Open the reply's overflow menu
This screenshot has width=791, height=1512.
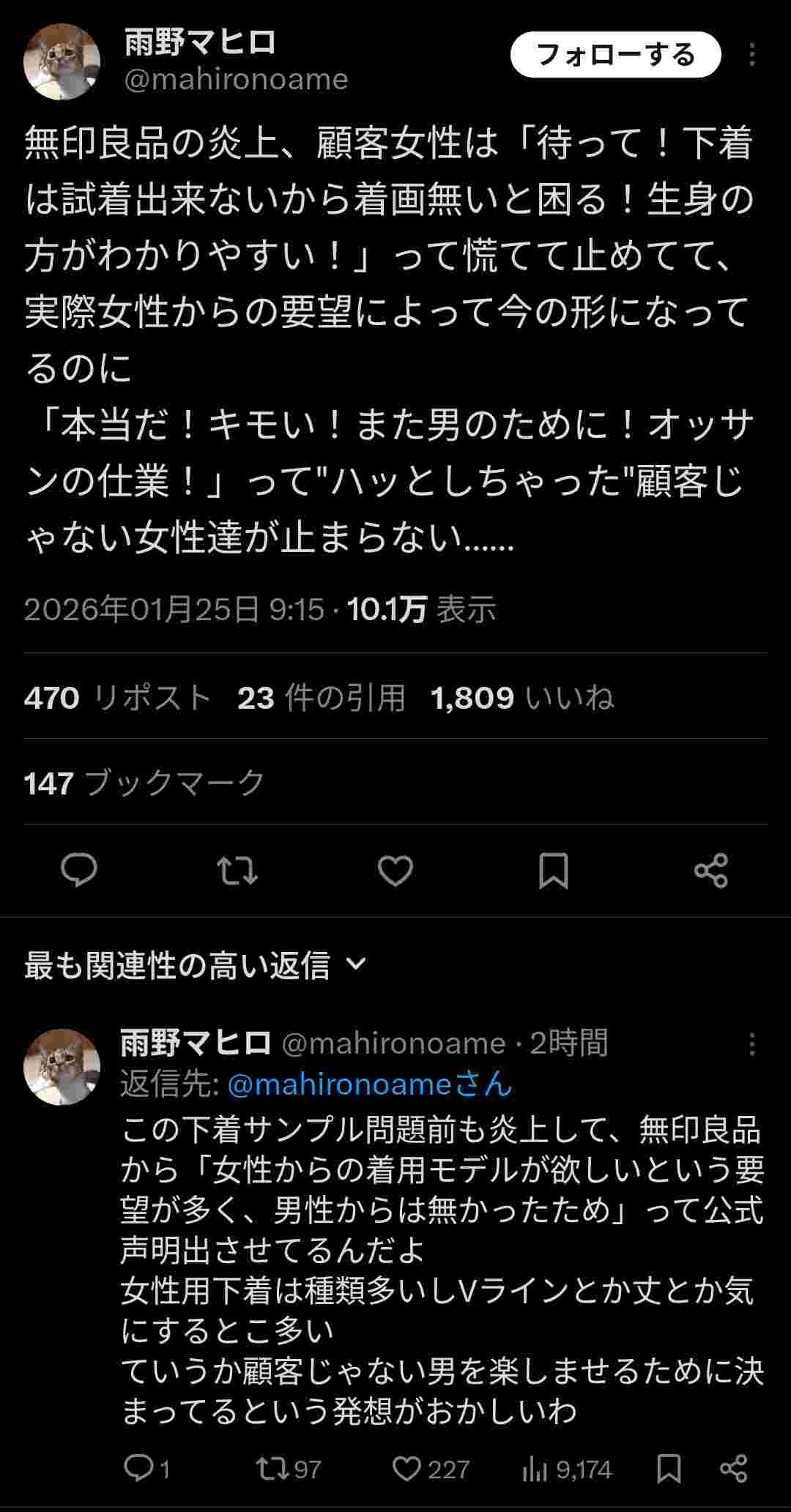click(752, 1044)
